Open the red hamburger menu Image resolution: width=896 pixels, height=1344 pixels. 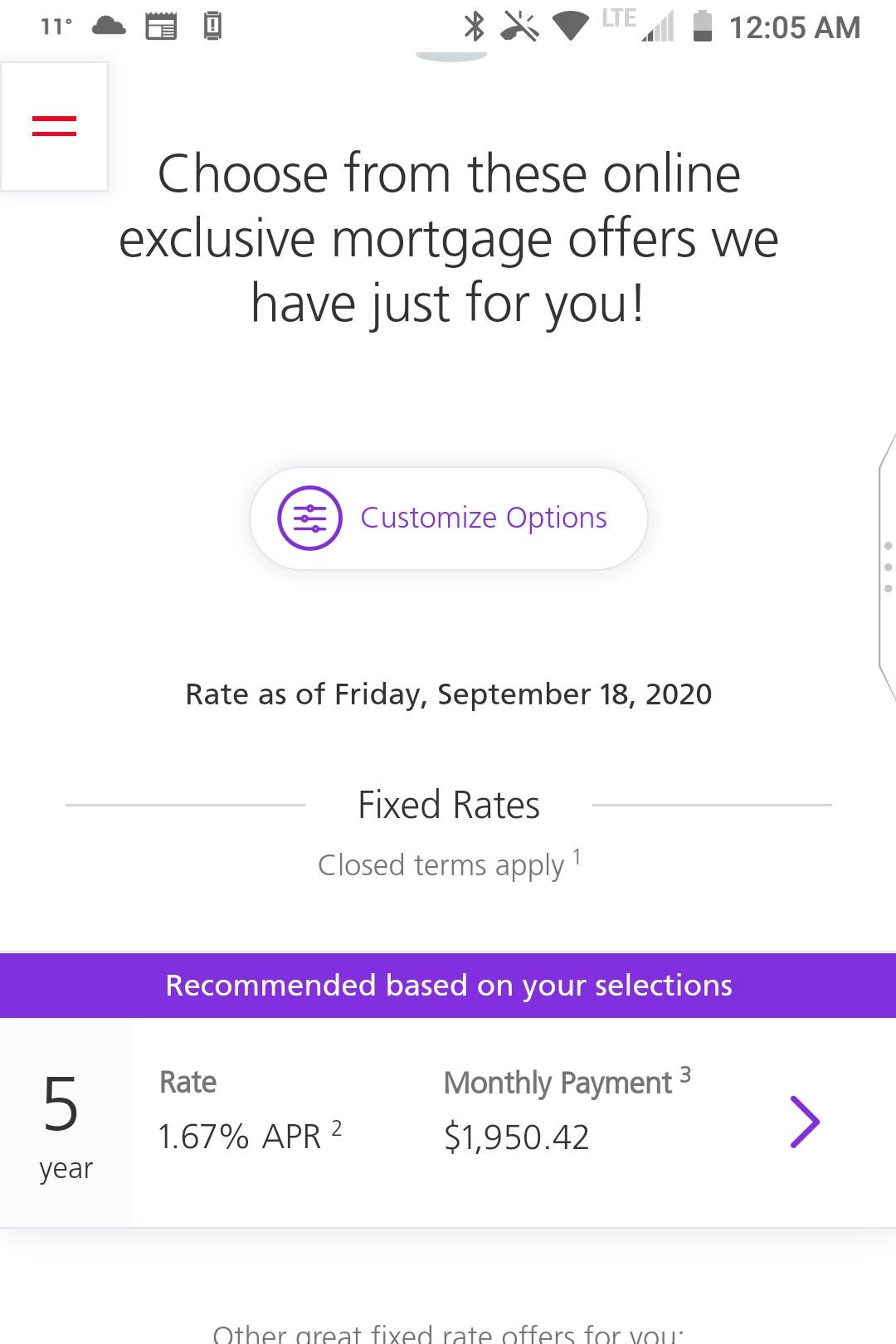click(x=54, y=126)
